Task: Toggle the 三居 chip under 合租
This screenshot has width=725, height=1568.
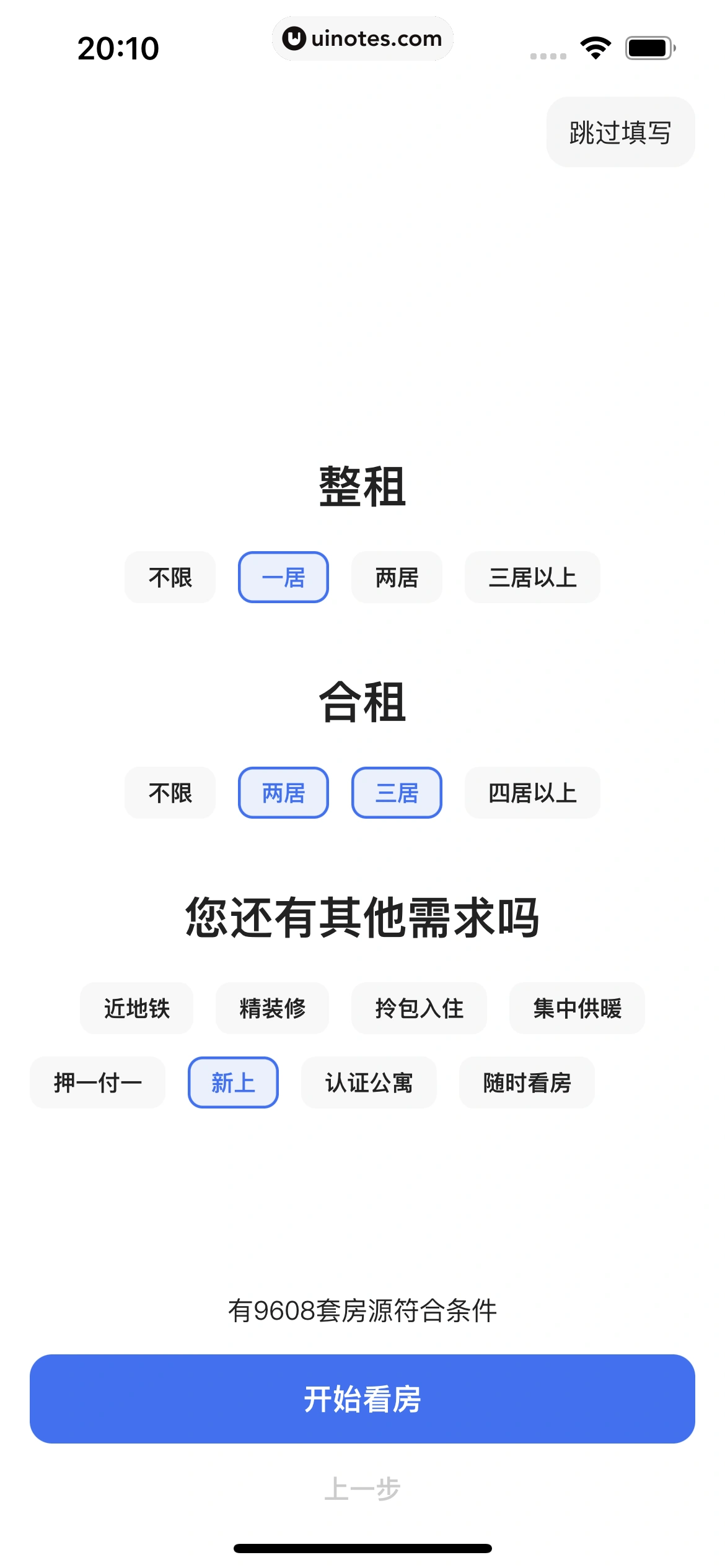Action: tap(397, 793)
